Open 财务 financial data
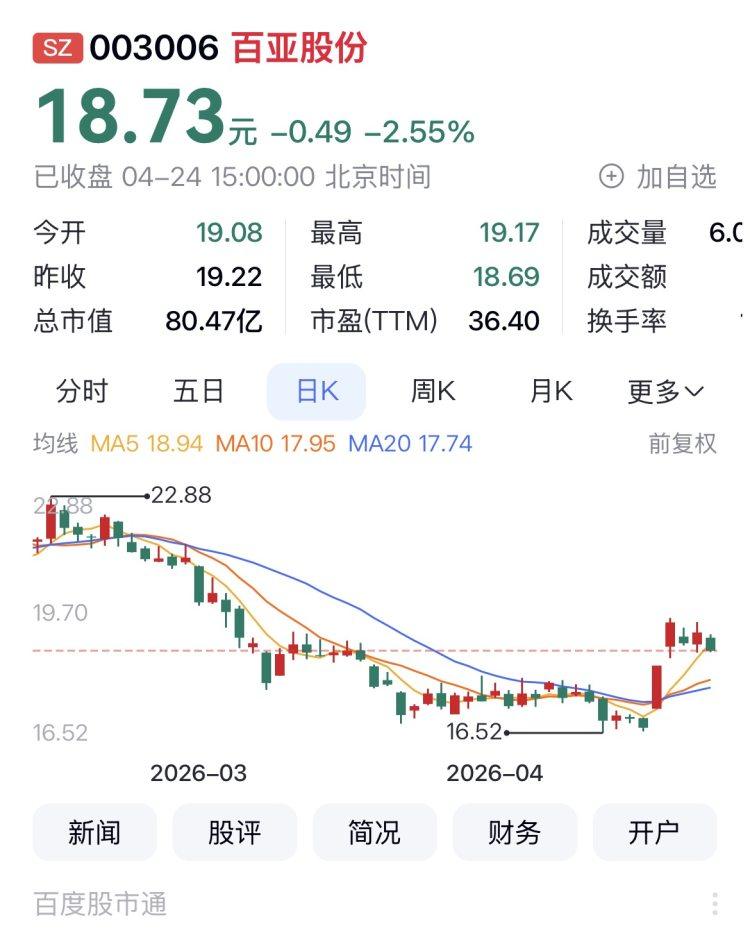The image size is (750, 942). pyautogui.click(x=515, y=832)
